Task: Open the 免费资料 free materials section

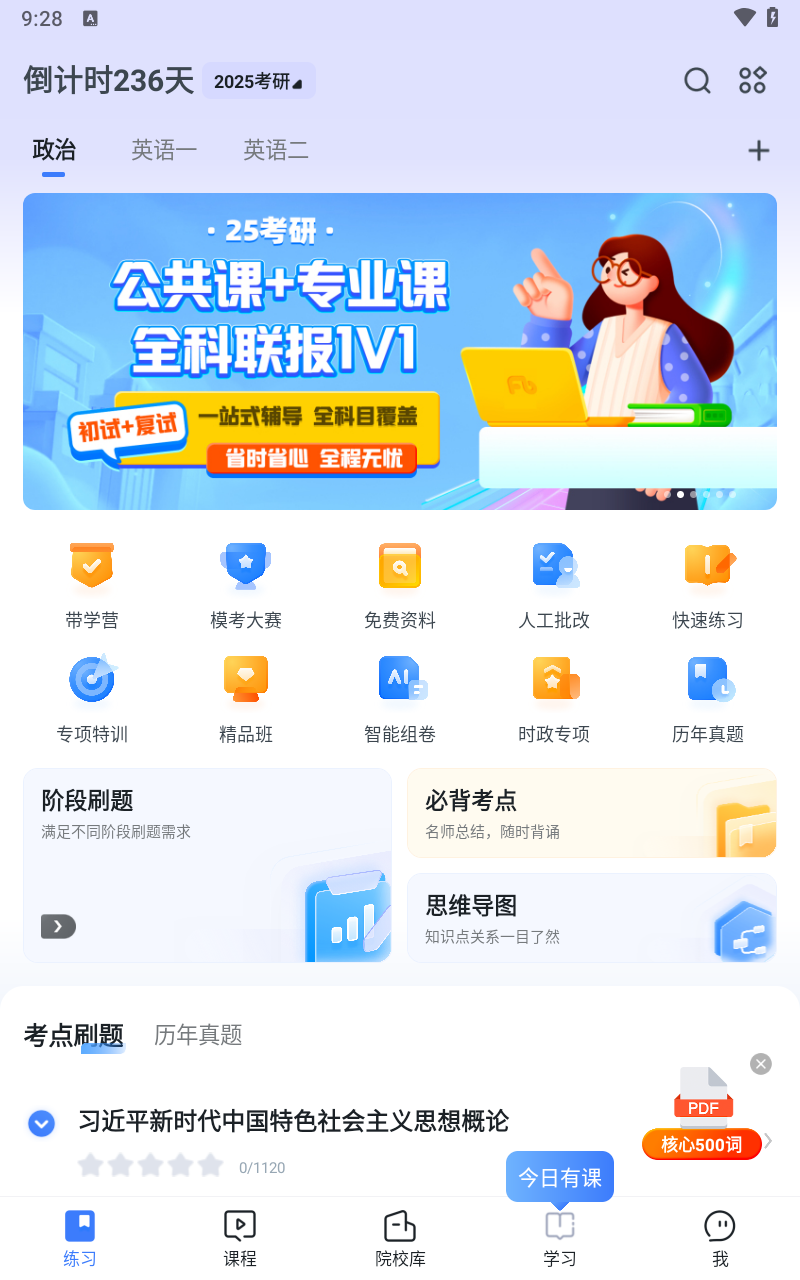Action: (400, 583)
